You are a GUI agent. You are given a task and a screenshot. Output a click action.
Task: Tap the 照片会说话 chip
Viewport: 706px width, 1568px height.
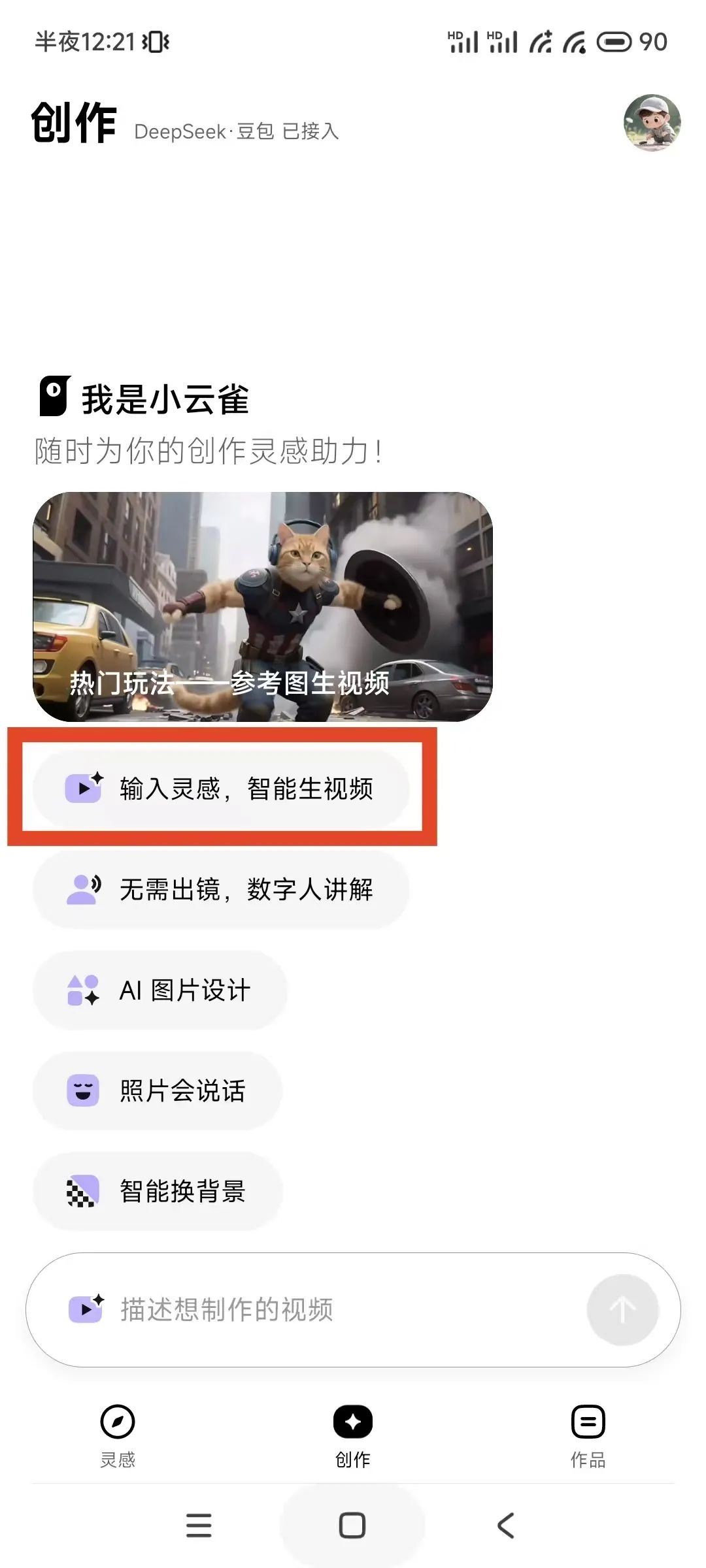(x=158, y=1090)
